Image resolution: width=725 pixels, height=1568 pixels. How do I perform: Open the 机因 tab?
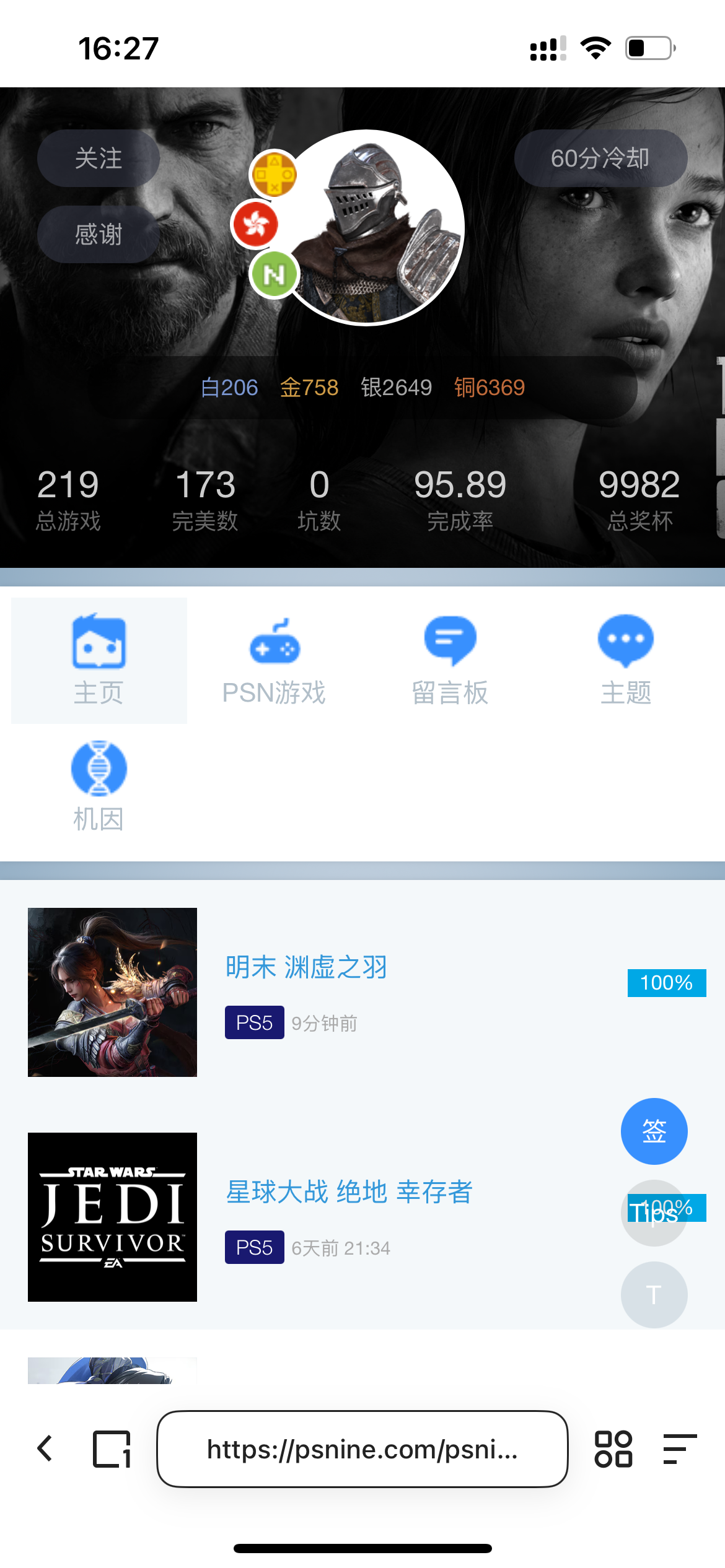tap(99, 785)
